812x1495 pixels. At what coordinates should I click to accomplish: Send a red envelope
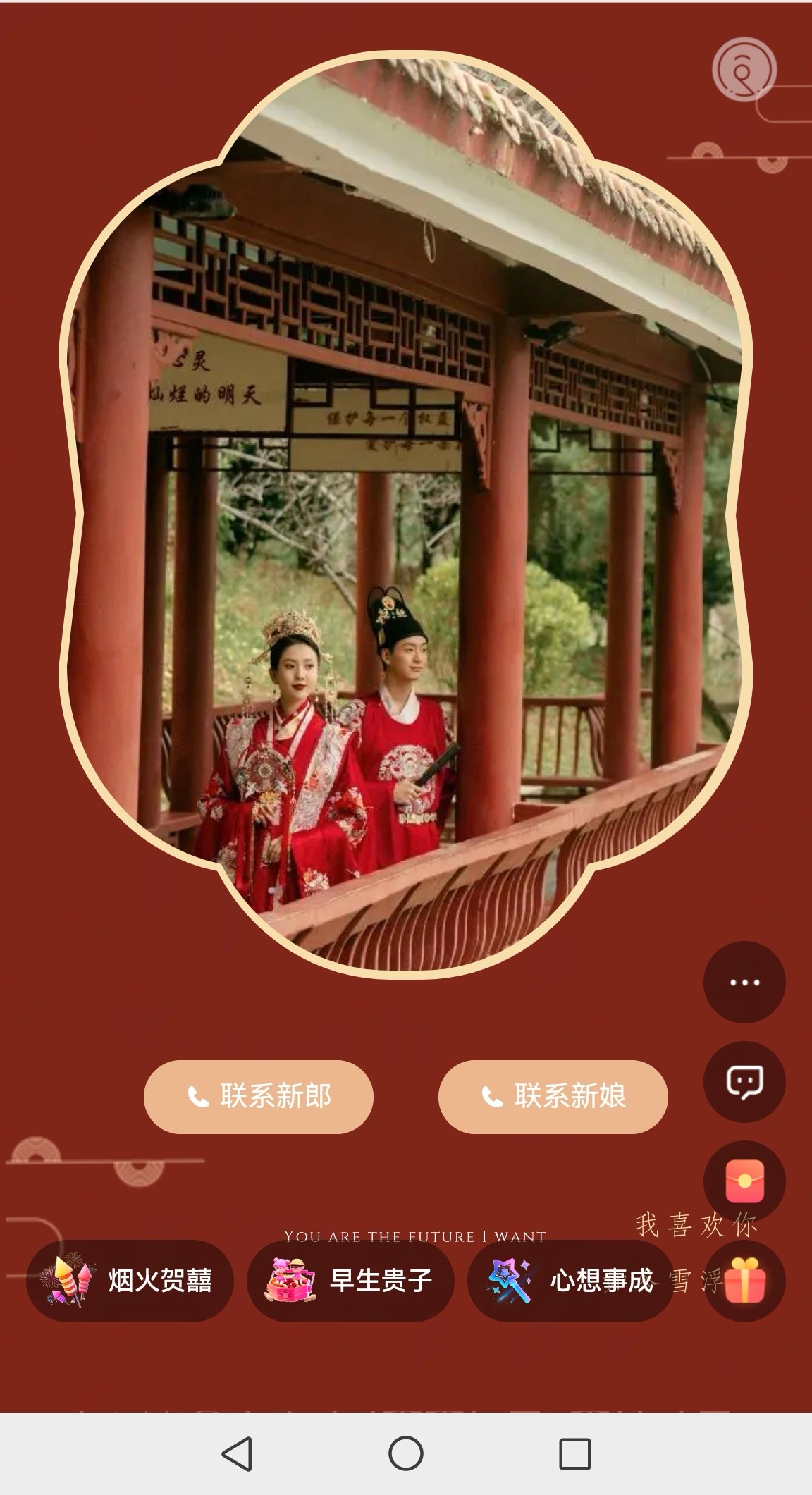(744, 1181)
